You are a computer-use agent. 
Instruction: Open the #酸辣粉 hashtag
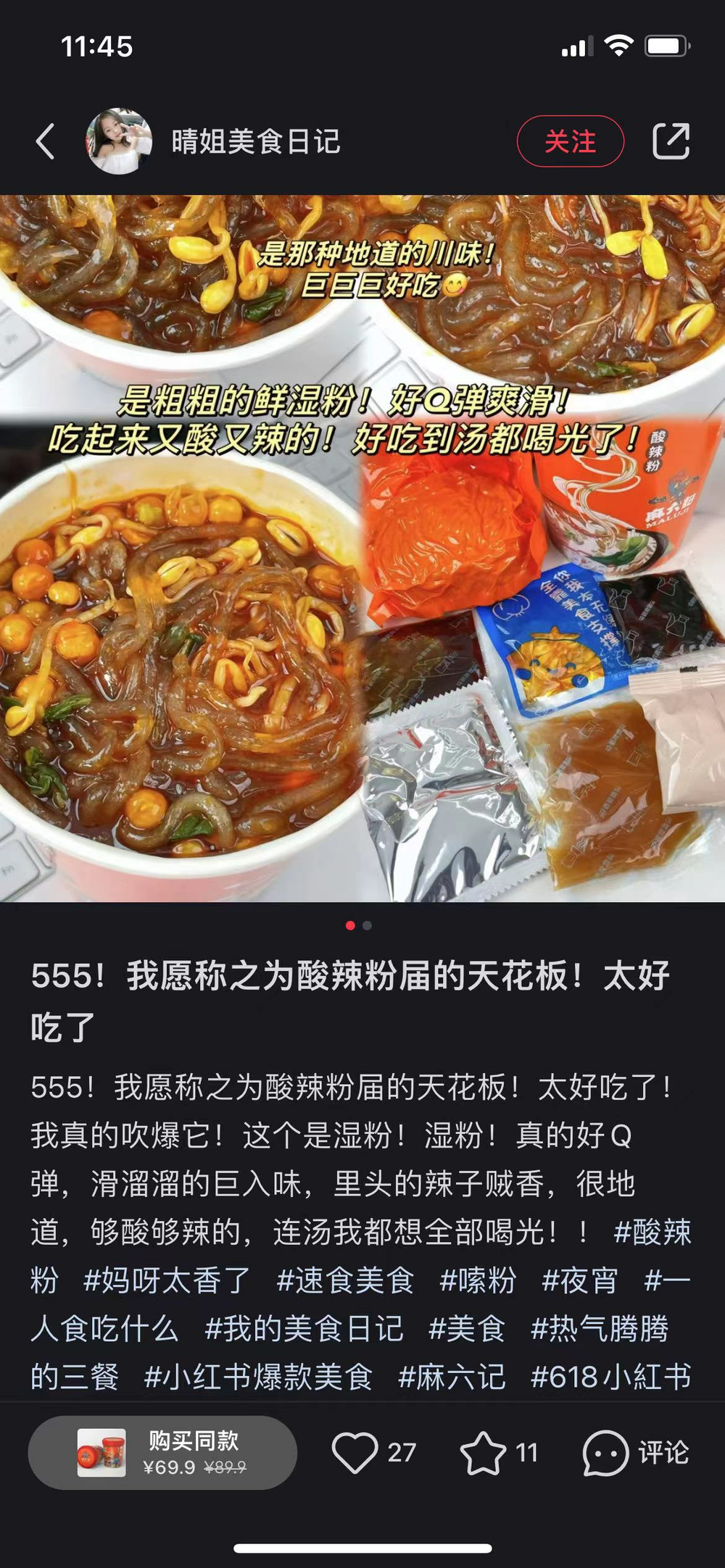pyautogui.click(x=652, y=1232)
